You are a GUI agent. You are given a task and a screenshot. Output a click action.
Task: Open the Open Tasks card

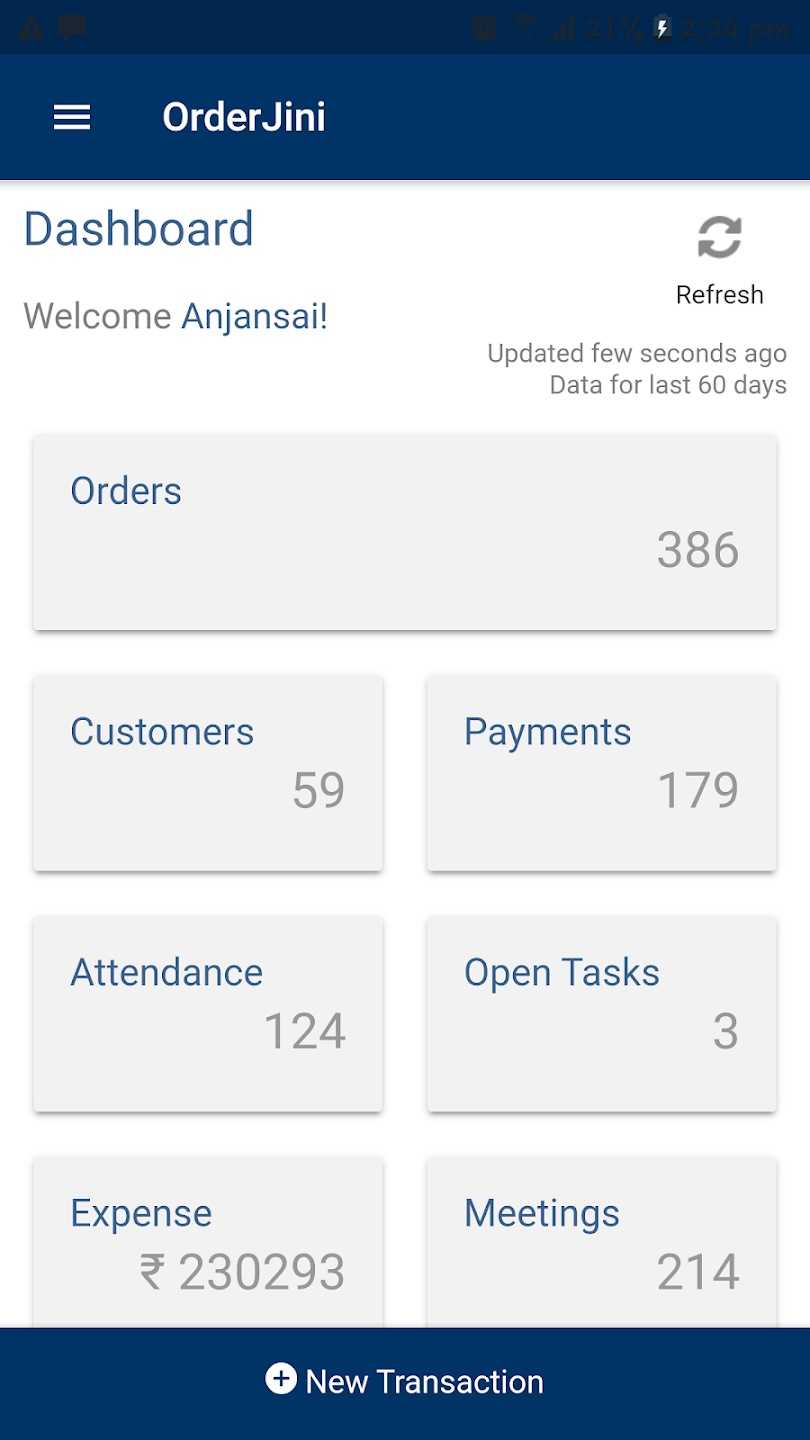pos(601,1013)
